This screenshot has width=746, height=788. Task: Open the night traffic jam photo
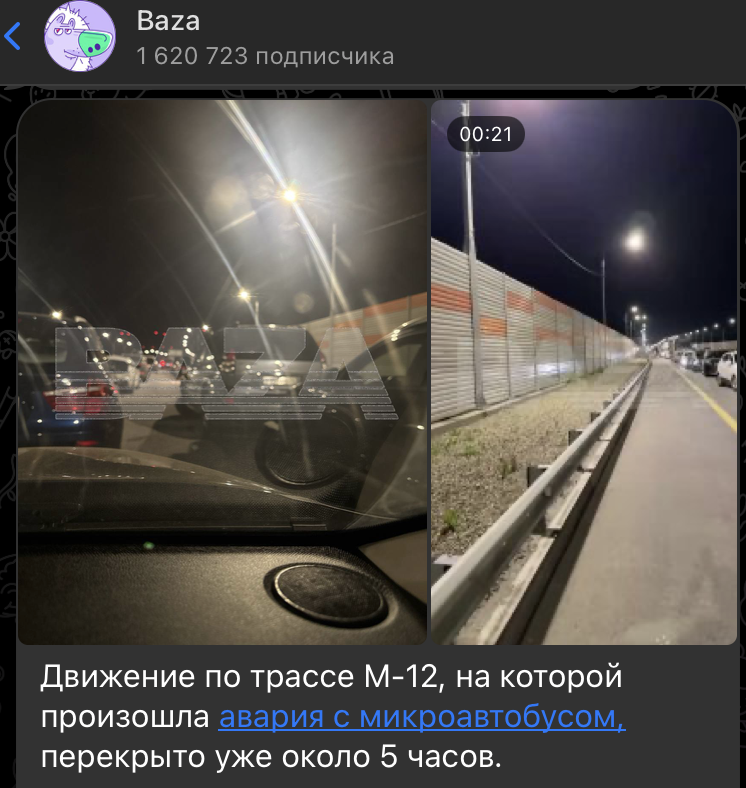pos(223,372)
